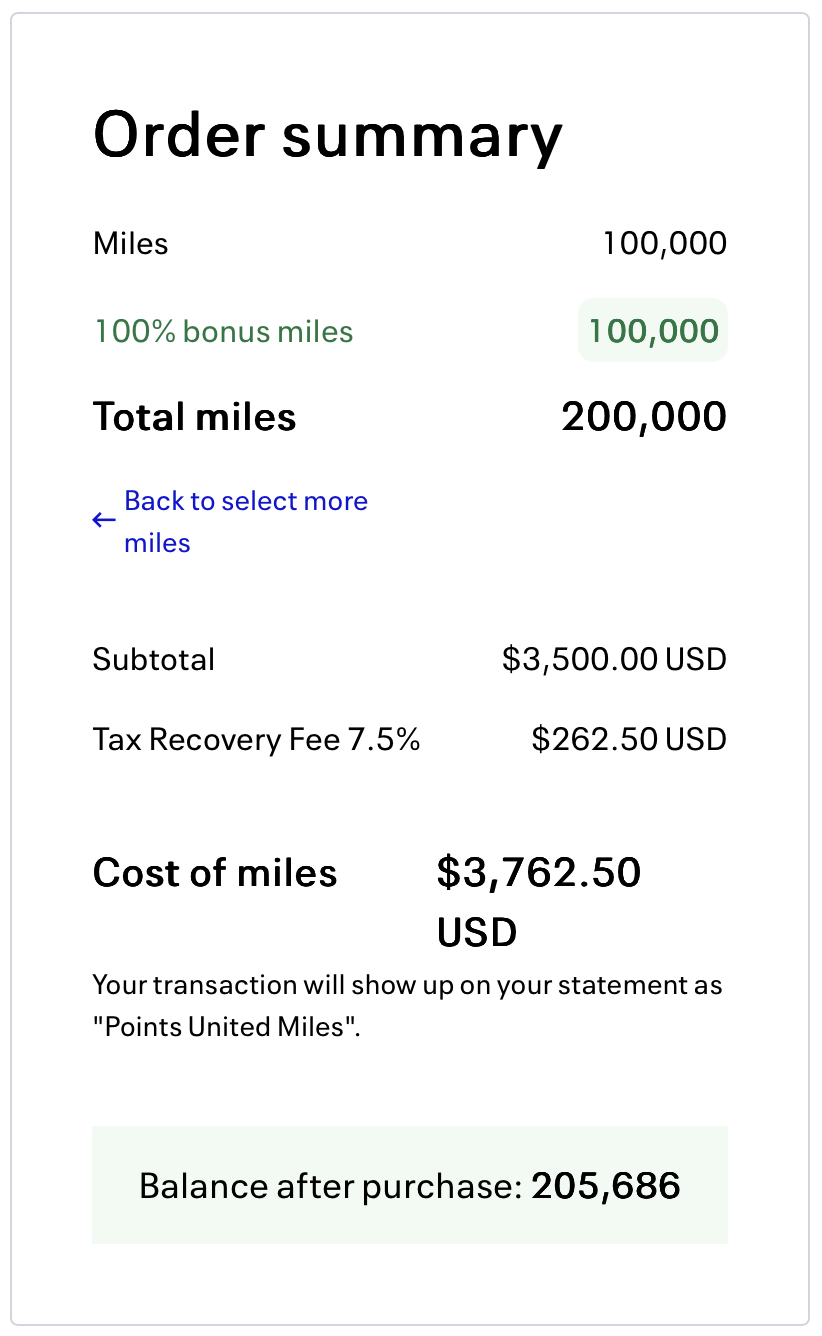Select the Order summary heading
This screenshot has width=822, height=1336.
tap(326, 133)
